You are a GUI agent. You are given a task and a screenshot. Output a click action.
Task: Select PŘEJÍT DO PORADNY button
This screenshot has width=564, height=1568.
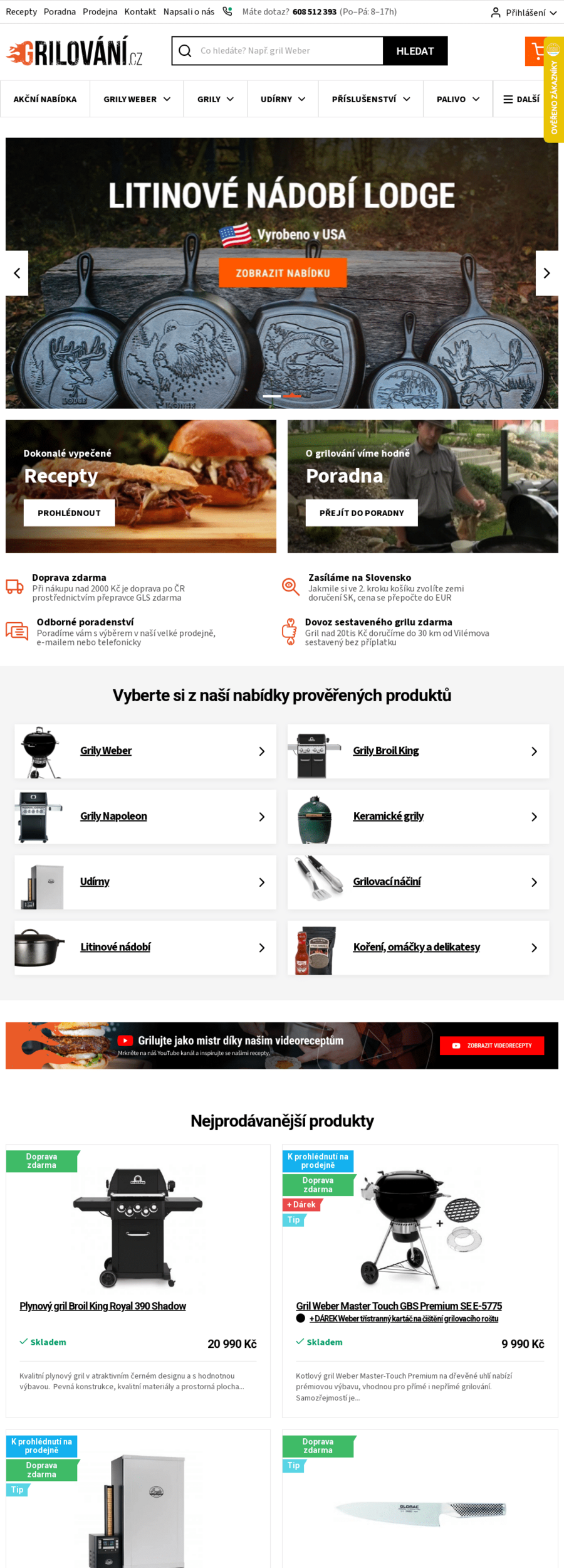tap(362, 513)
